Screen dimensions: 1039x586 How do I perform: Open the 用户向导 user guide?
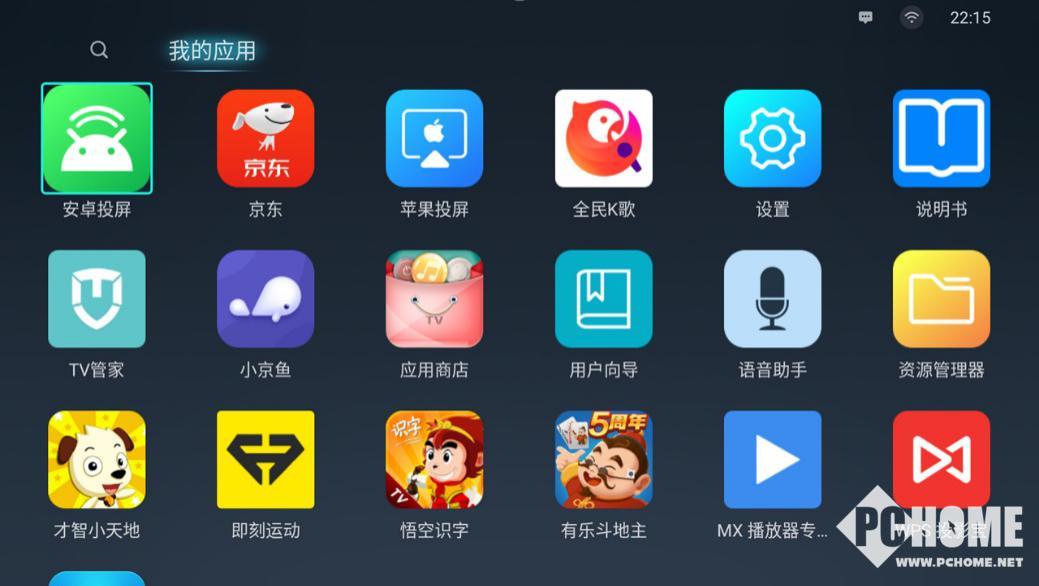[x=603, y=299]
